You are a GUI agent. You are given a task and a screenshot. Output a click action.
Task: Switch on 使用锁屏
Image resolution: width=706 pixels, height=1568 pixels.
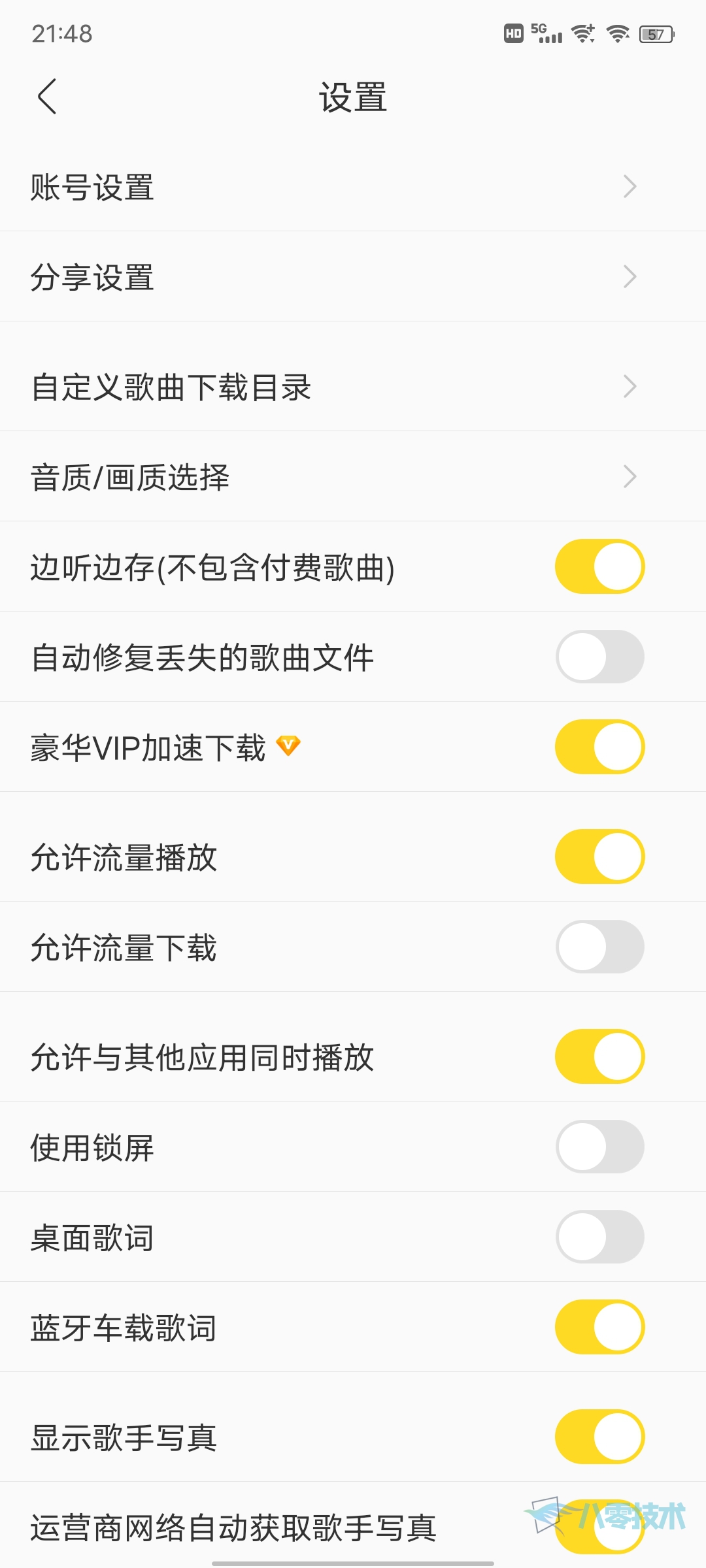tap(599, 1147)
